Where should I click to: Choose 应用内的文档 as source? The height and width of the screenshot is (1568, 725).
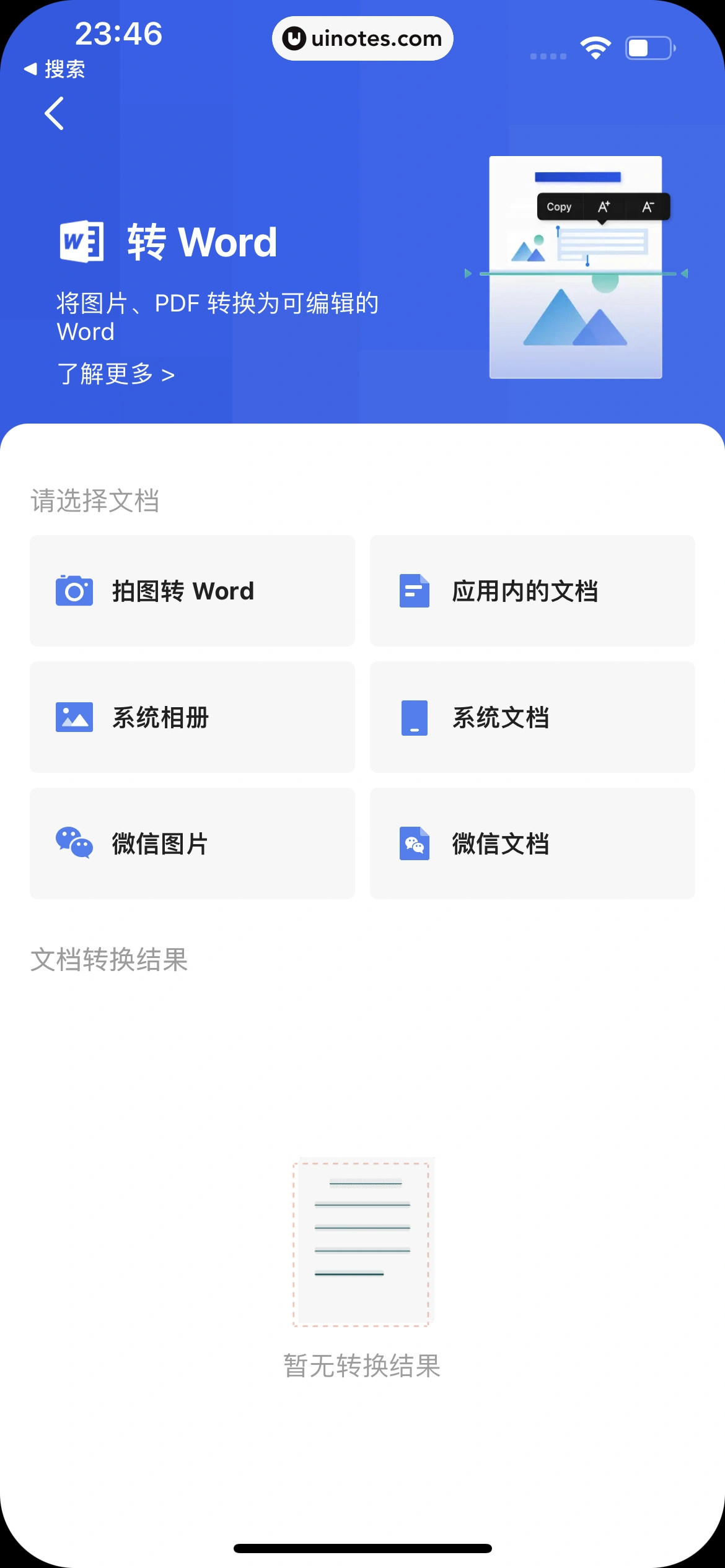pyautogui.click(x=532, y=591)
